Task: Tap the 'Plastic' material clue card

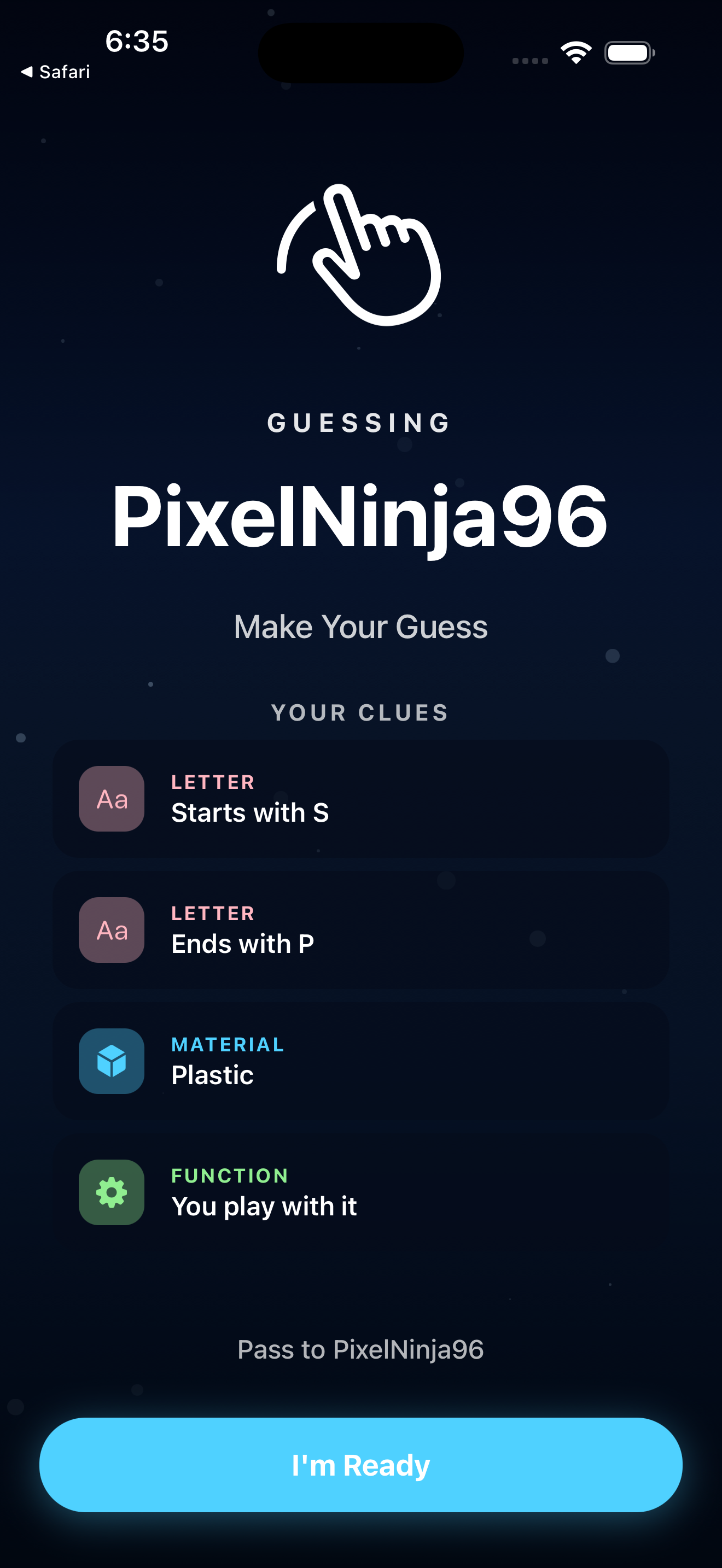Action: (360, 1061)
